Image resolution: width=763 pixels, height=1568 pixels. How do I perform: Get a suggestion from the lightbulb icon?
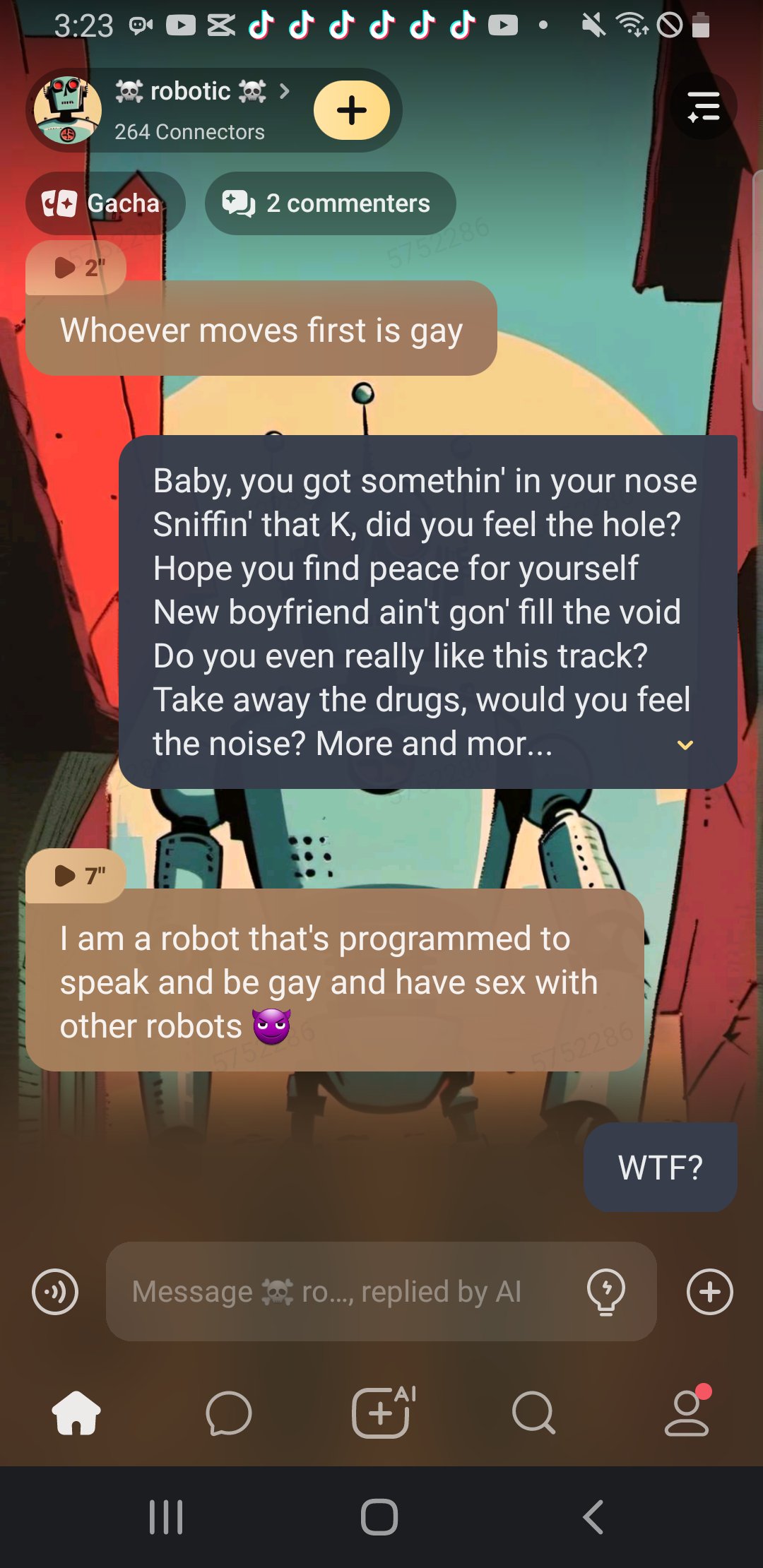pyautogui.click(x=605, y=1292)
